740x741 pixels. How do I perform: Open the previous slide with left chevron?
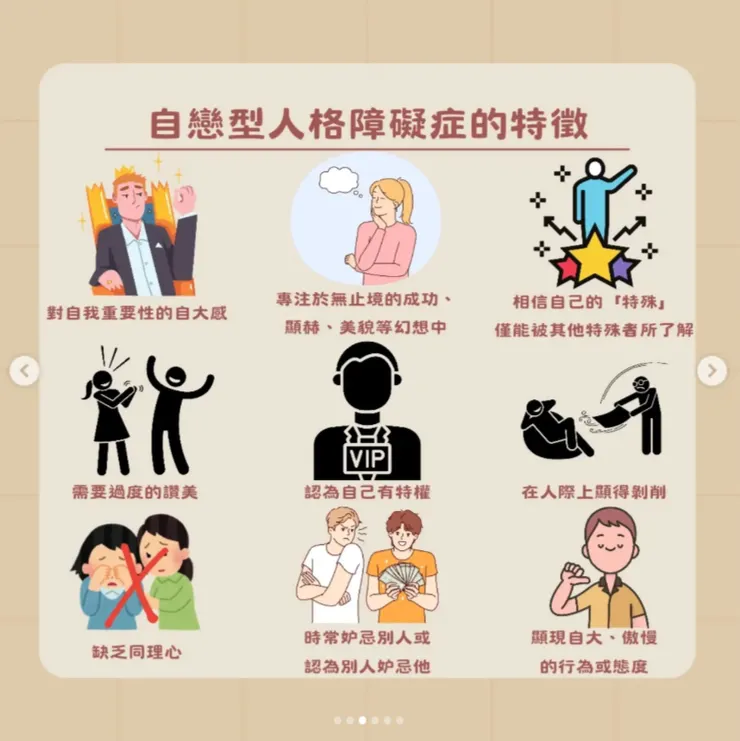click(24, 371)
